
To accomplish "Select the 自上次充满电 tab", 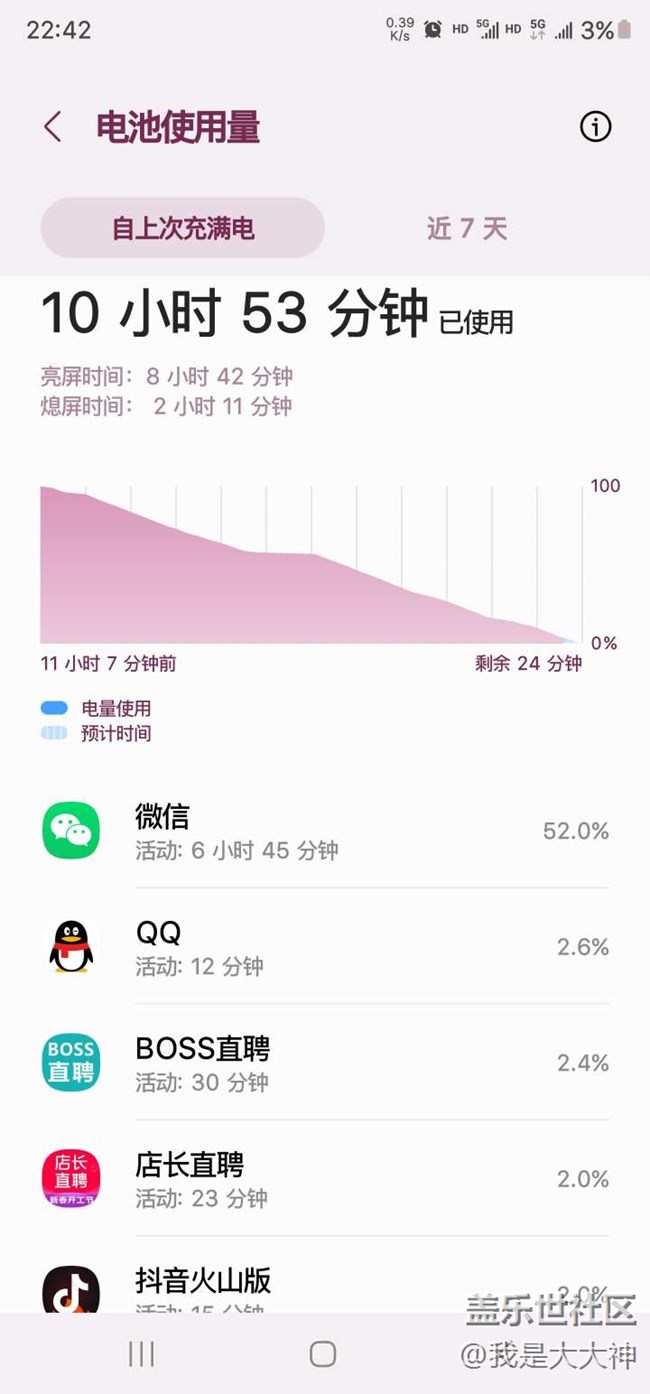I will click(183, 228).
